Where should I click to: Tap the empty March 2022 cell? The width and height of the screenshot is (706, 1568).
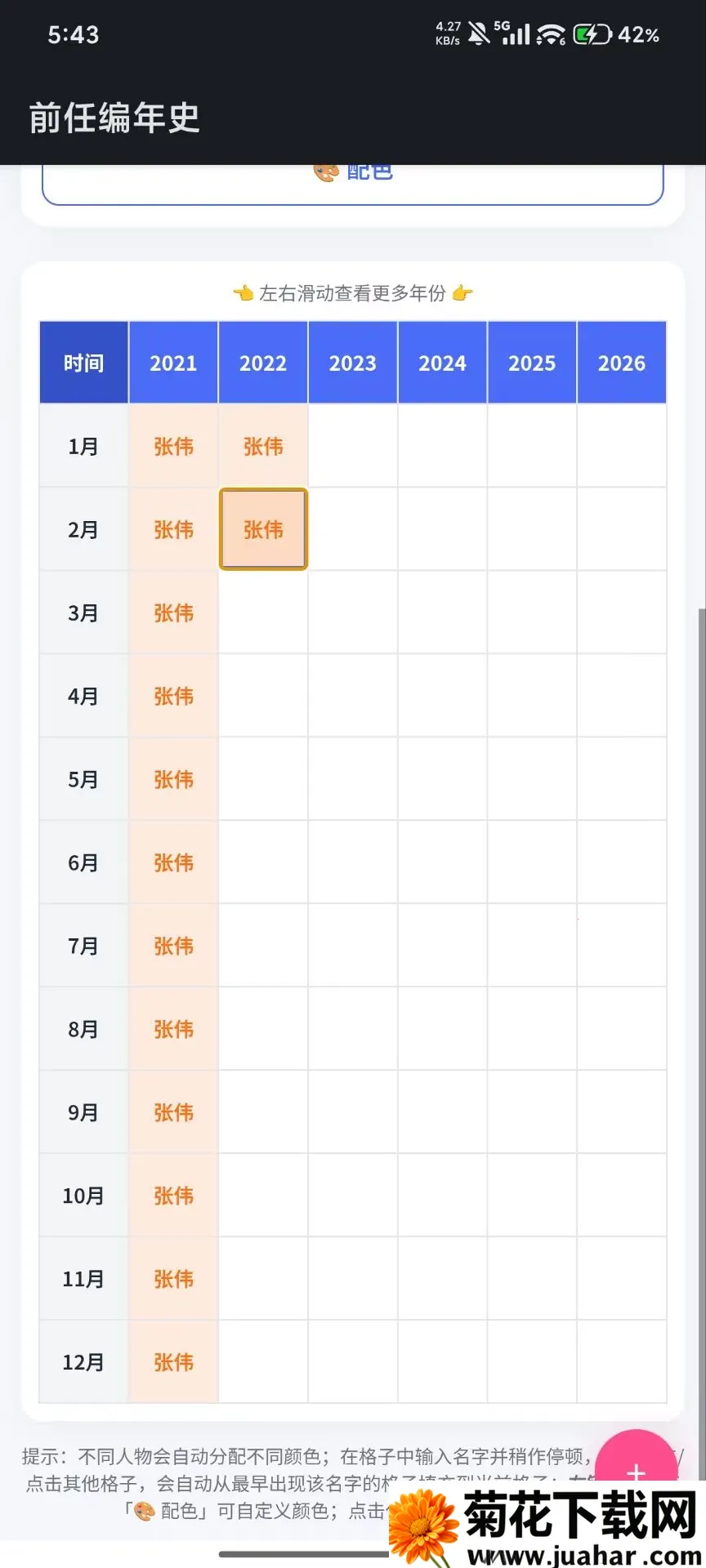[263, 612]
